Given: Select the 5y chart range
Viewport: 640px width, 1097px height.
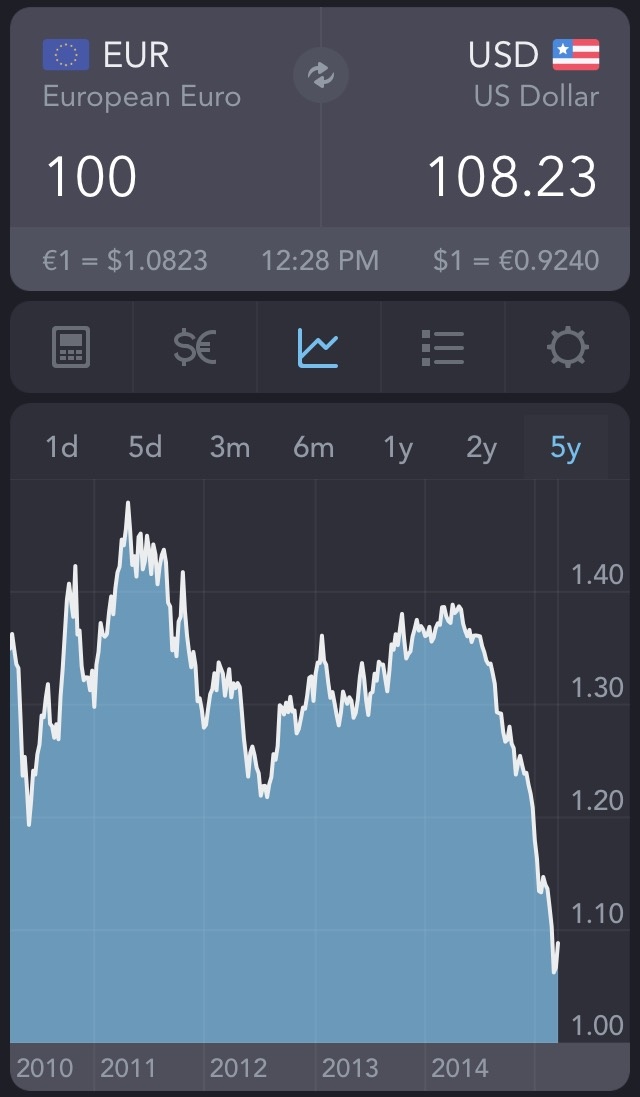Looking at the screenshot, I should [x=565, y=447].
